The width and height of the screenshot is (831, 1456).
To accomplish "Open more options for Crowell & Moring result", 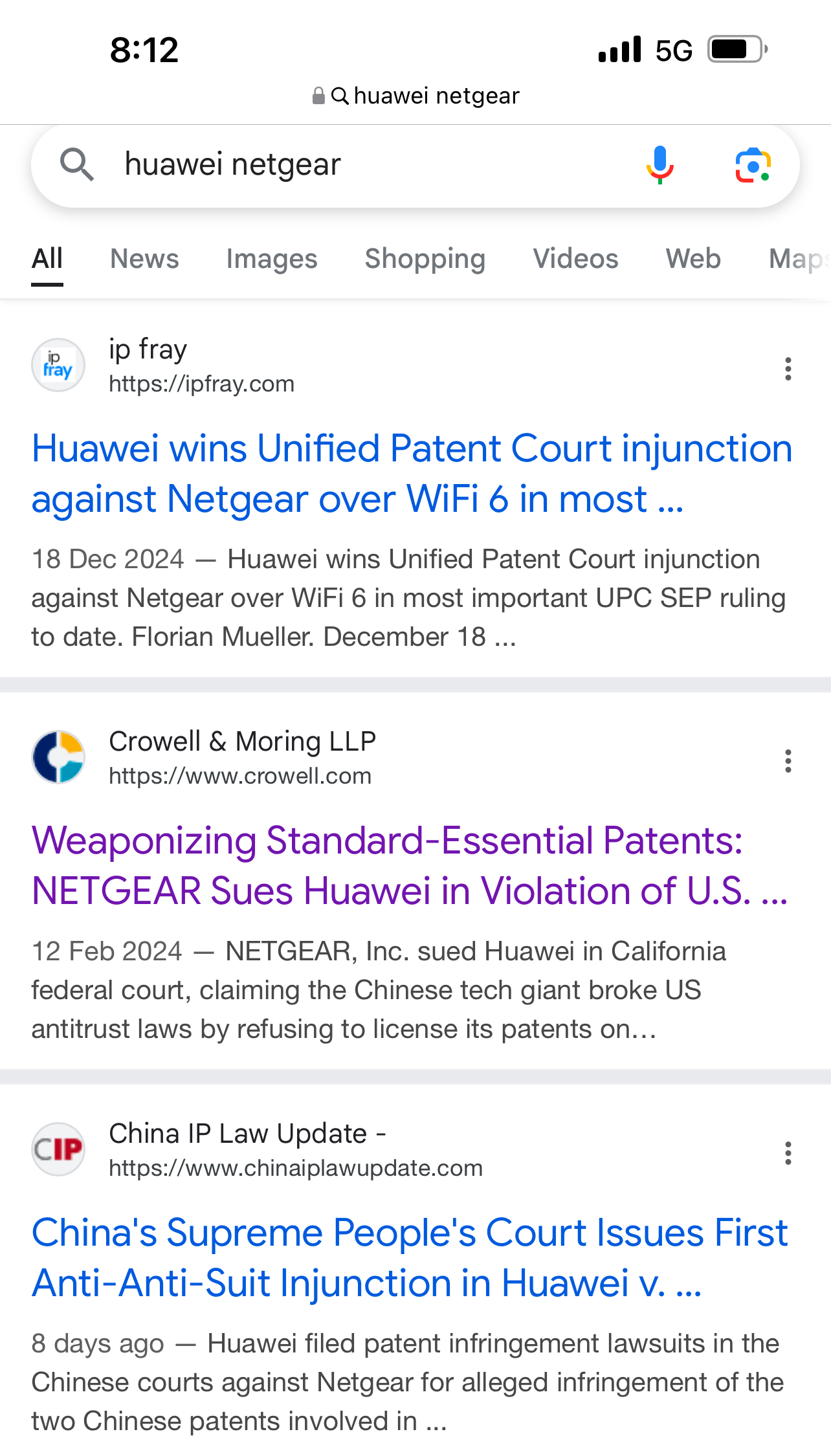I will 788,761.
